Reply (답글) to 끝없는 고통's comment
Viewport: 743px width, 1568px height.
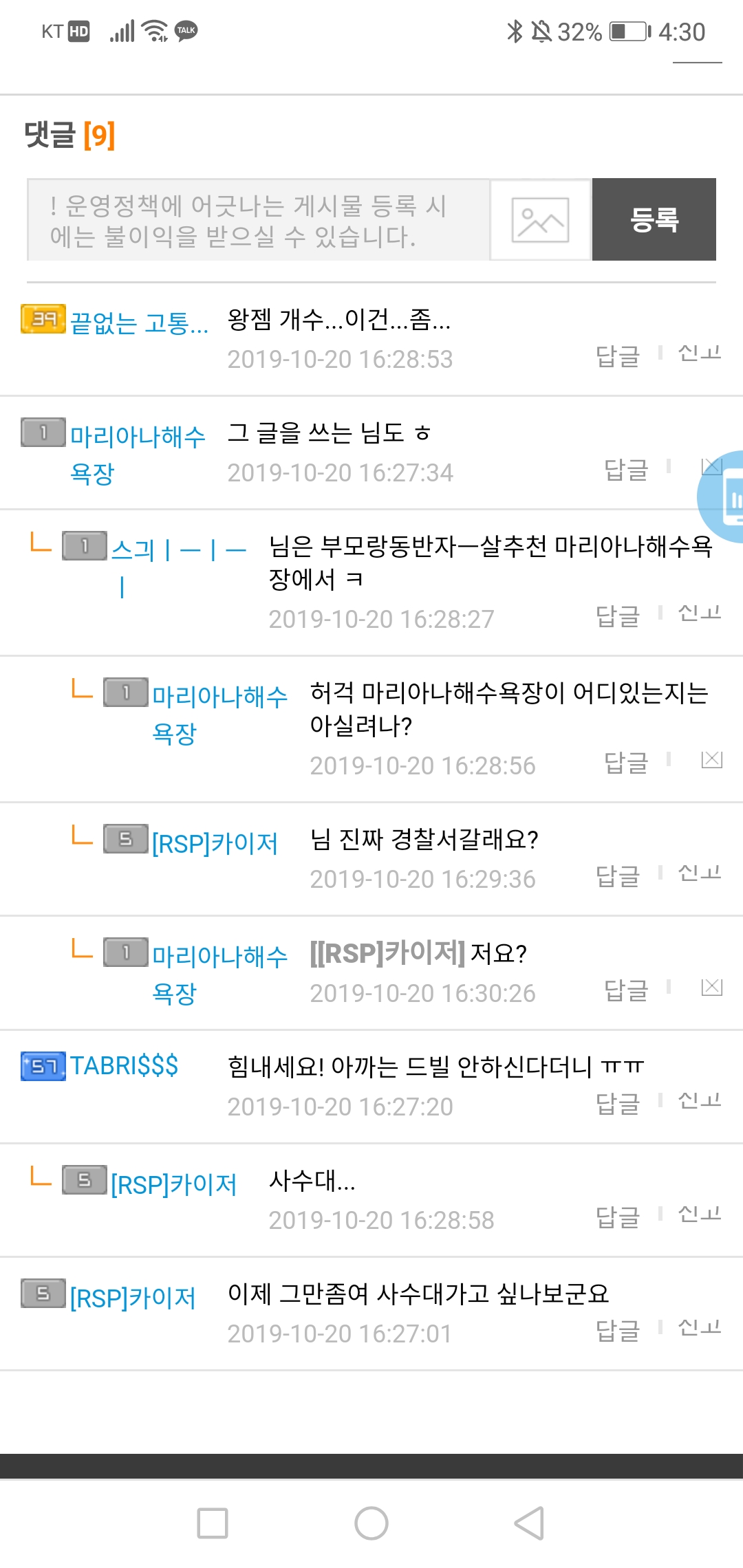[617, 356]
